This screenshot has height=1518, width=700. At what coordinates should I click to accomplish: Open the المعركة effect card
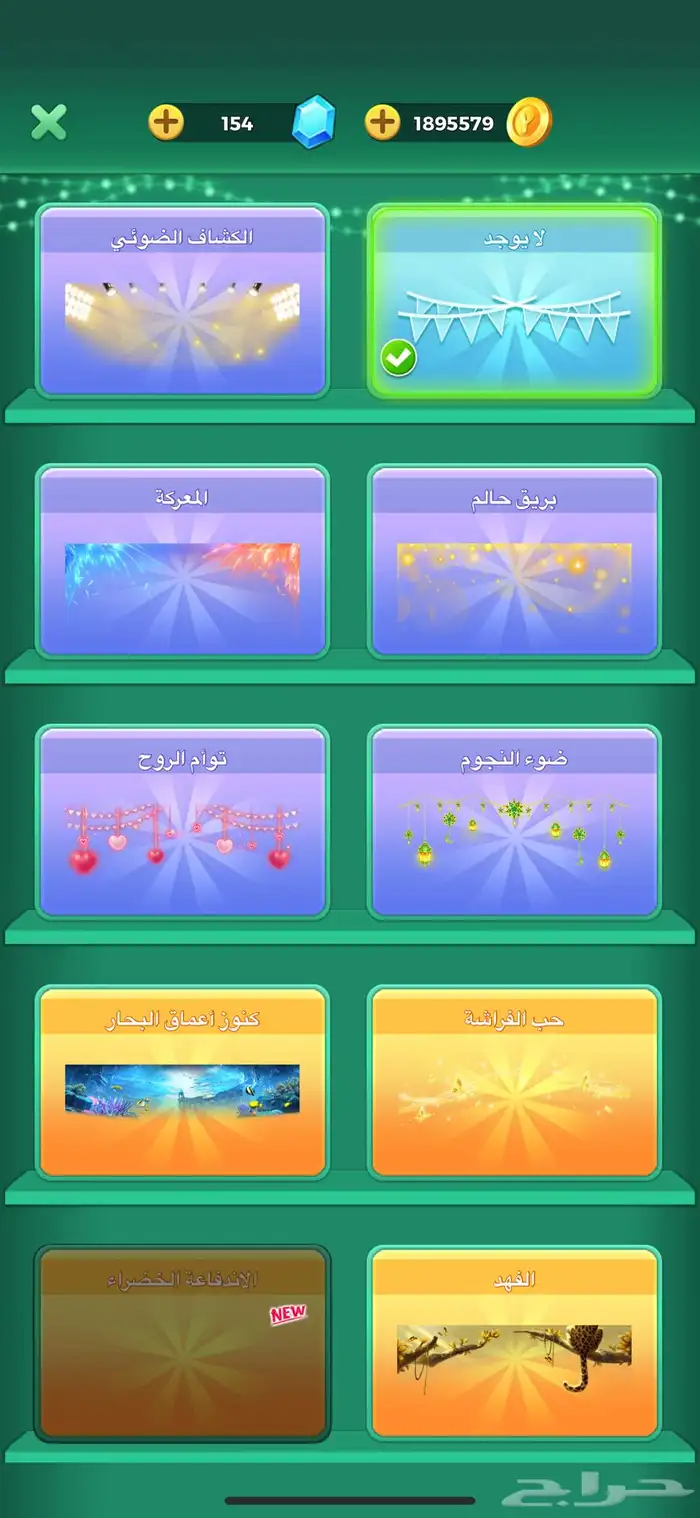point(182,561)
